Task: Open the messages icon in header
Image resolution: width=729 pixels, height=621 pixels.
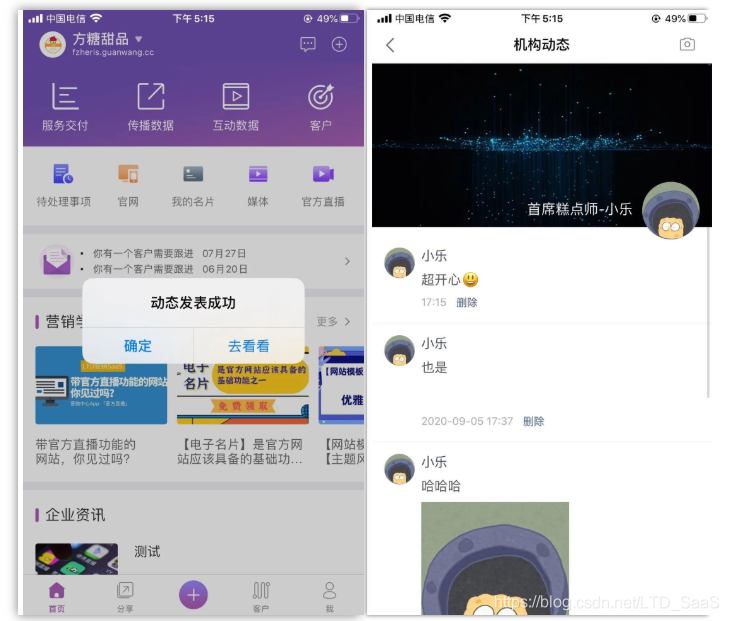Action: pos(308,44)
